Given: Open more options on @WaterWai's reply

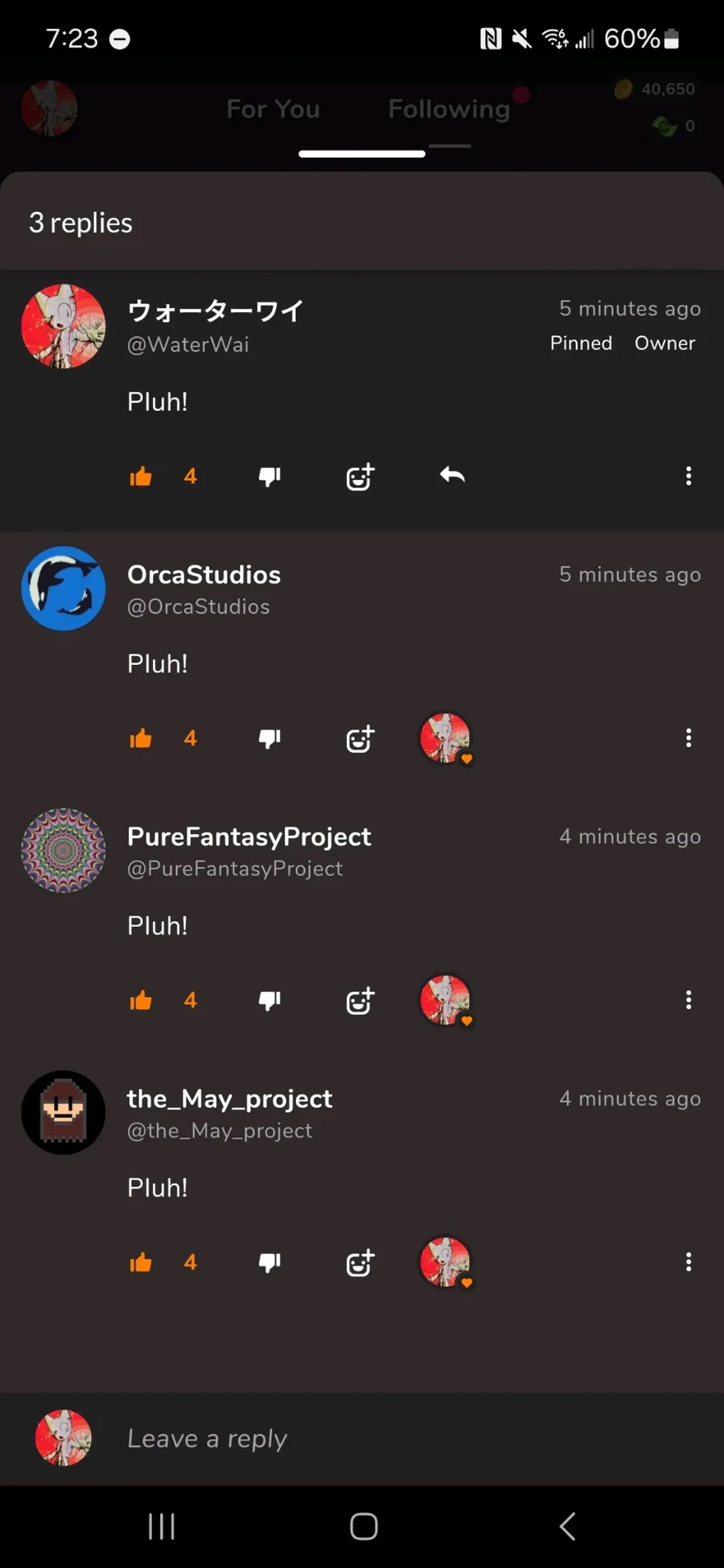Looking at the screenshot, I should pyautogui.click(x=689, y=476).
